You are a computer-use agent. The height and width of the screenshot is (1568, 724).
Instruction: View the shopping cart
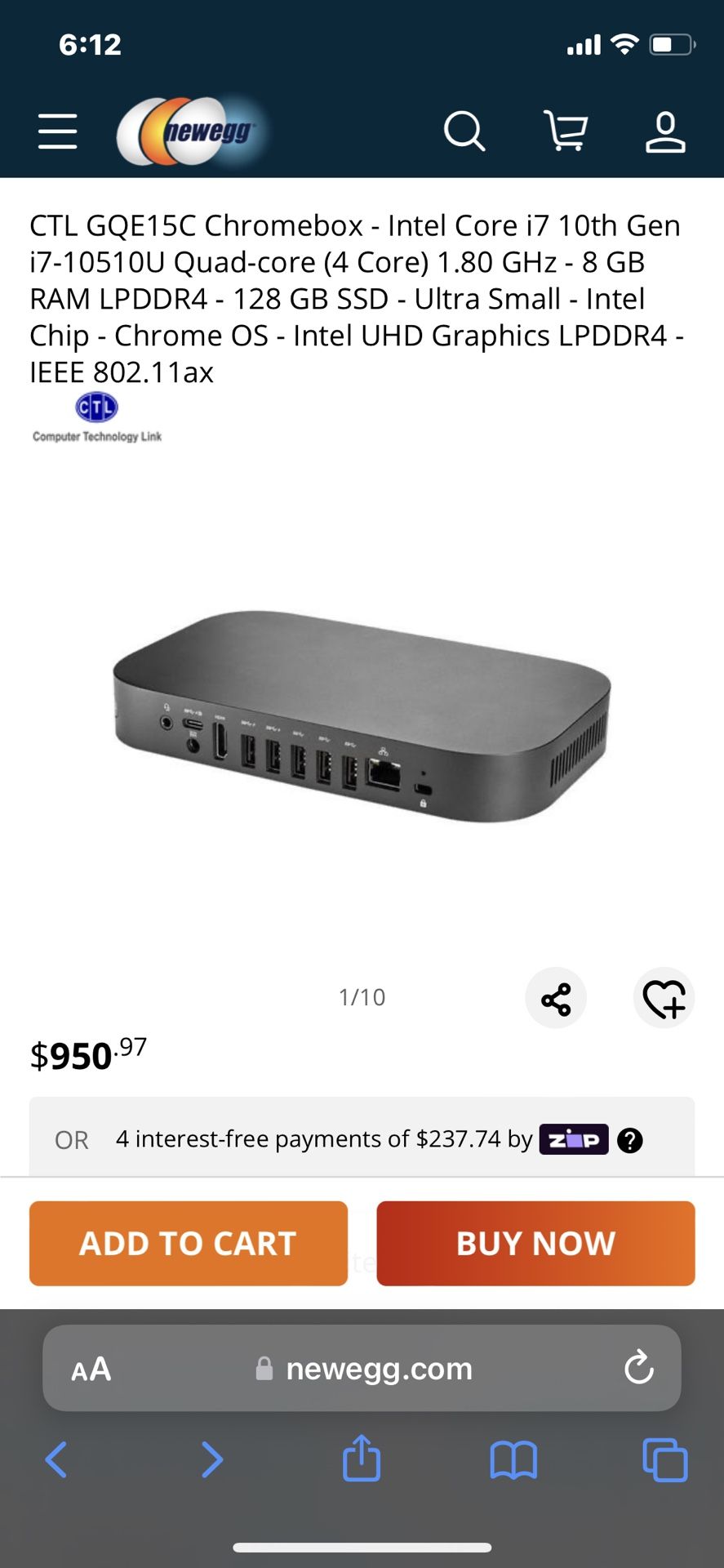(x=566, y=131)
